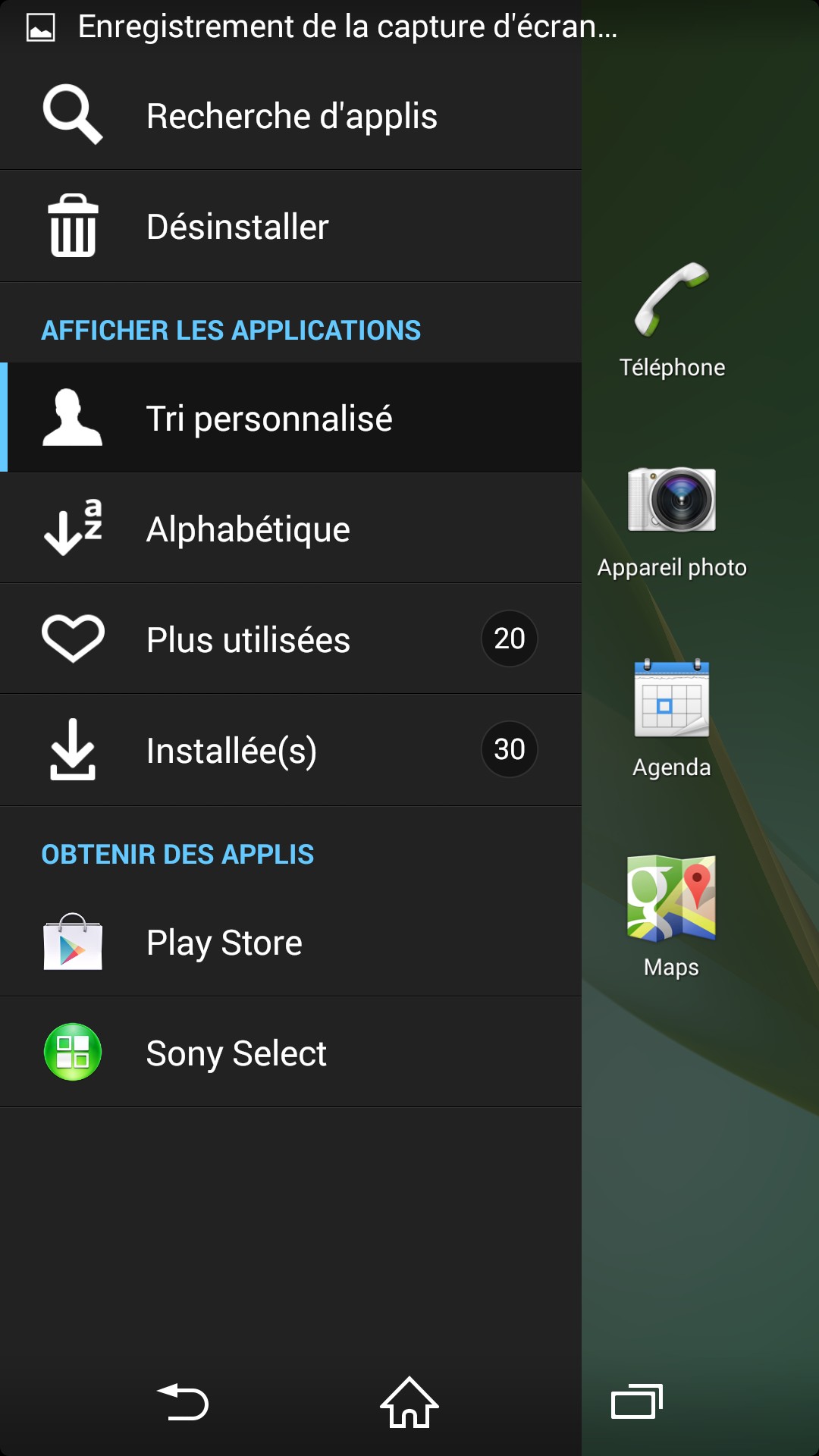Open Play Store

click(x=291, y=943)
